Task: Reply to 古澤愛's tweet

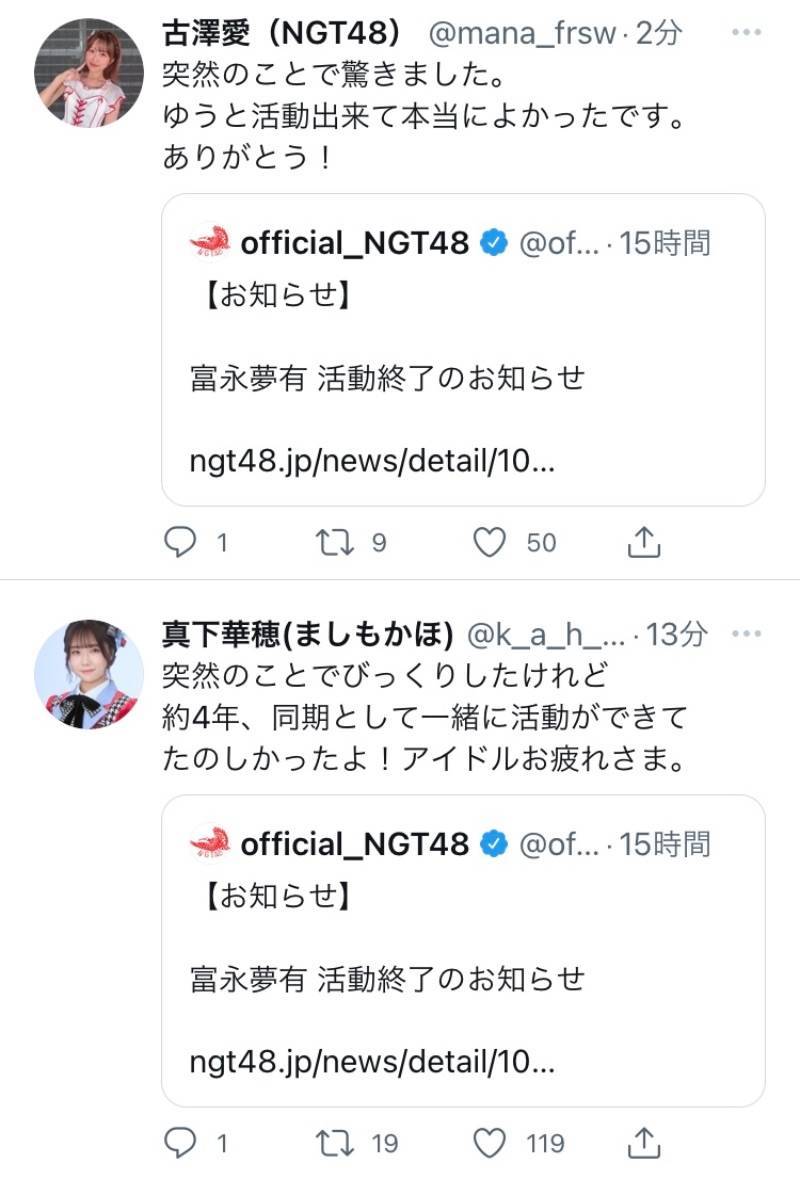Action: [180, 542]
